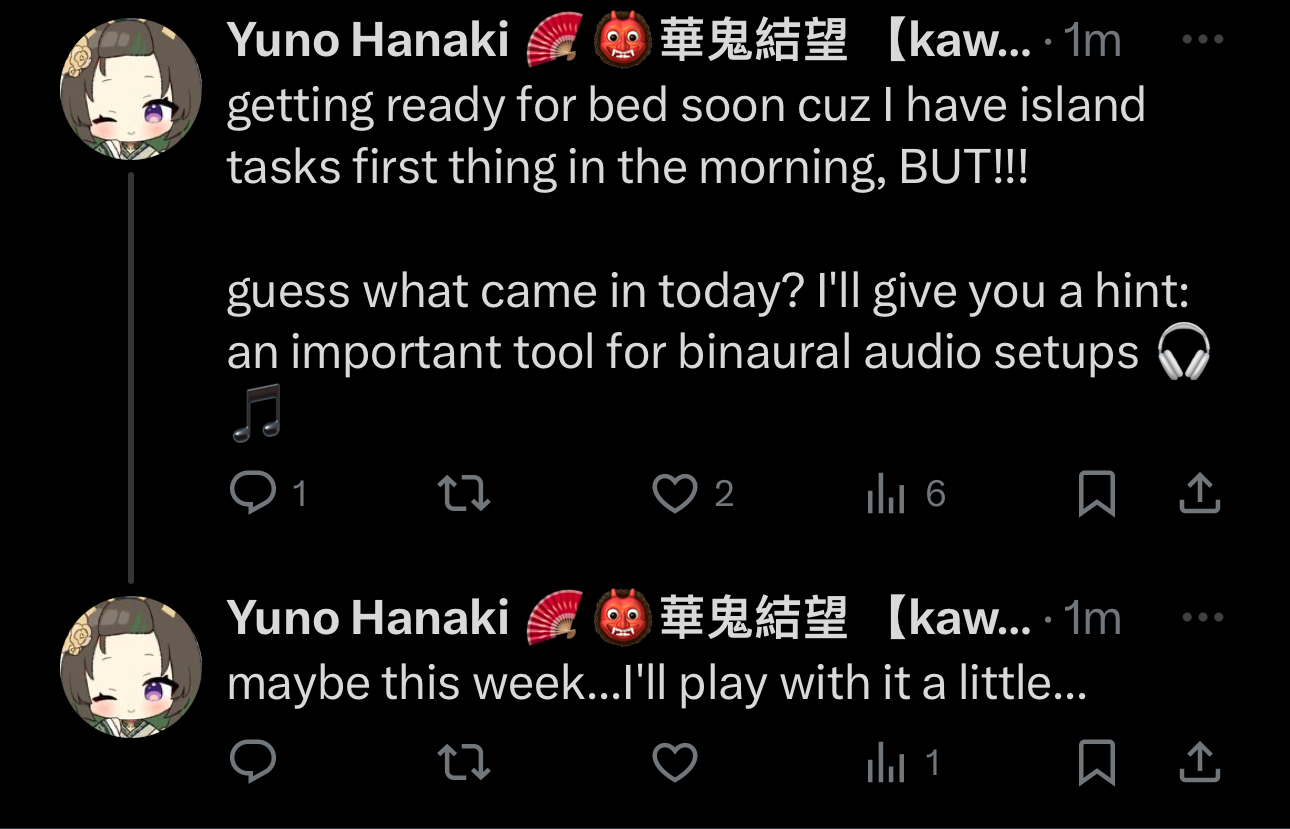The height and width of the screenshot is (829, 1290).
Task: Bookmark the 'maybe this week' tweet
Action: point(1097,764)
